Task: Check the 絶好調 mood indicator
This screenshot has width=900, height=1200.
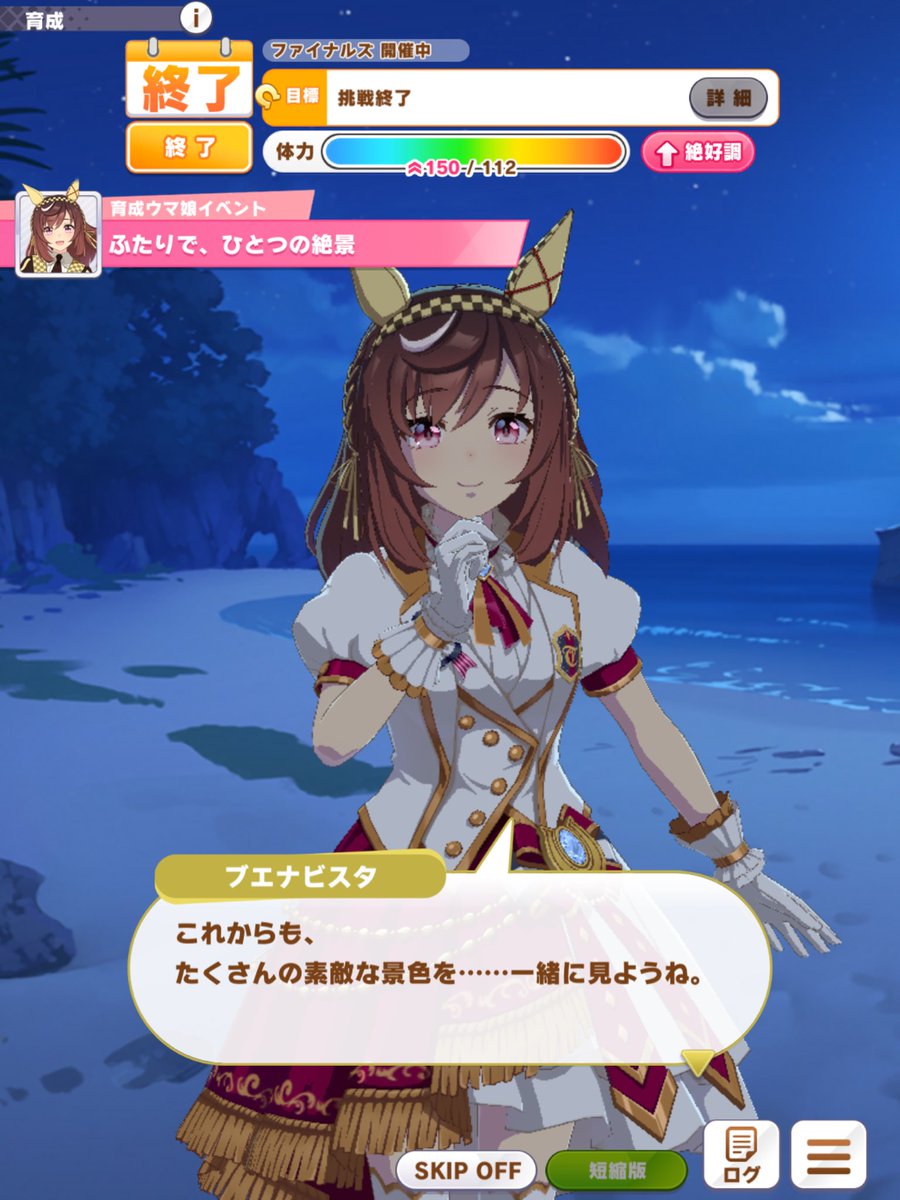Action: [697, 152]
